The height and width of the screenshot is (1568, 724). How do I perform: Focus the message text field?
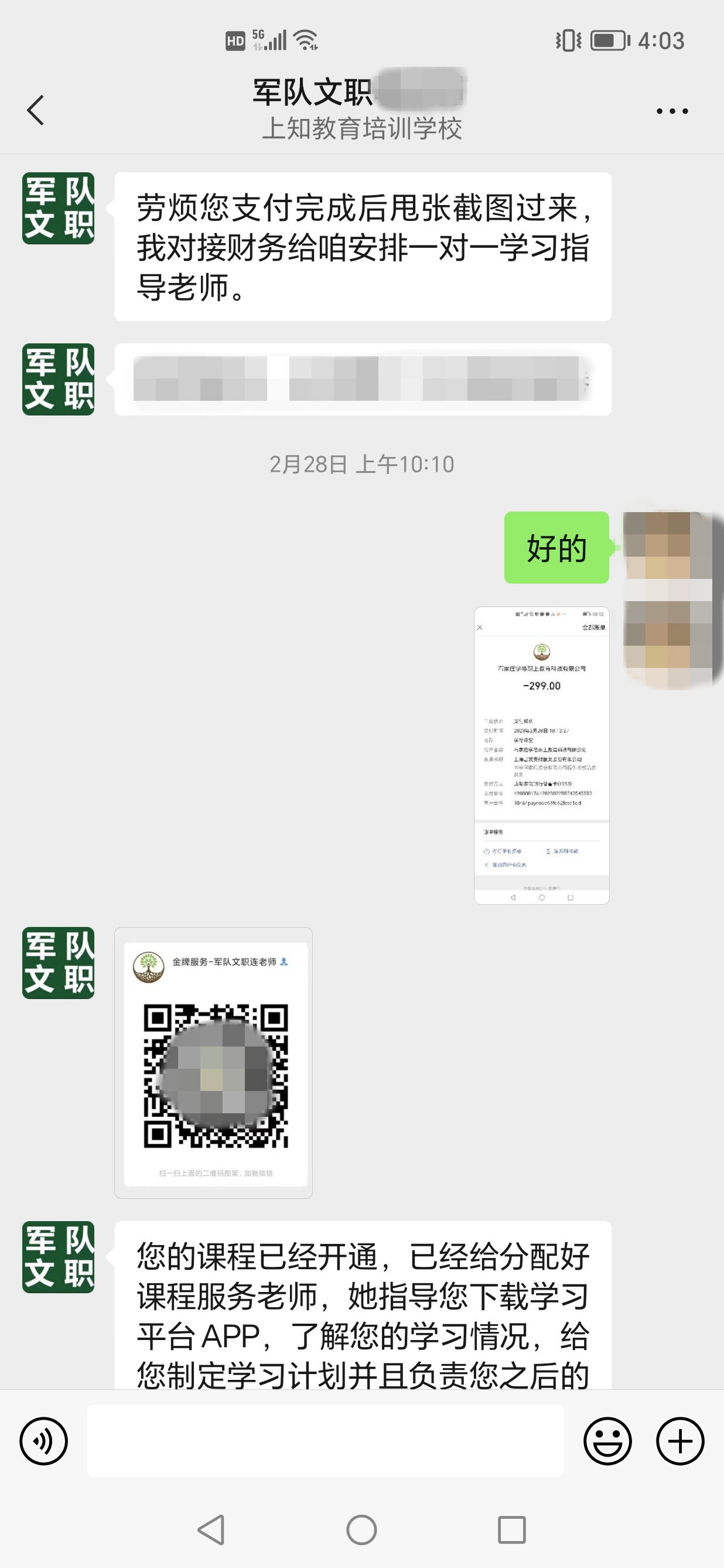[325, 1440]
